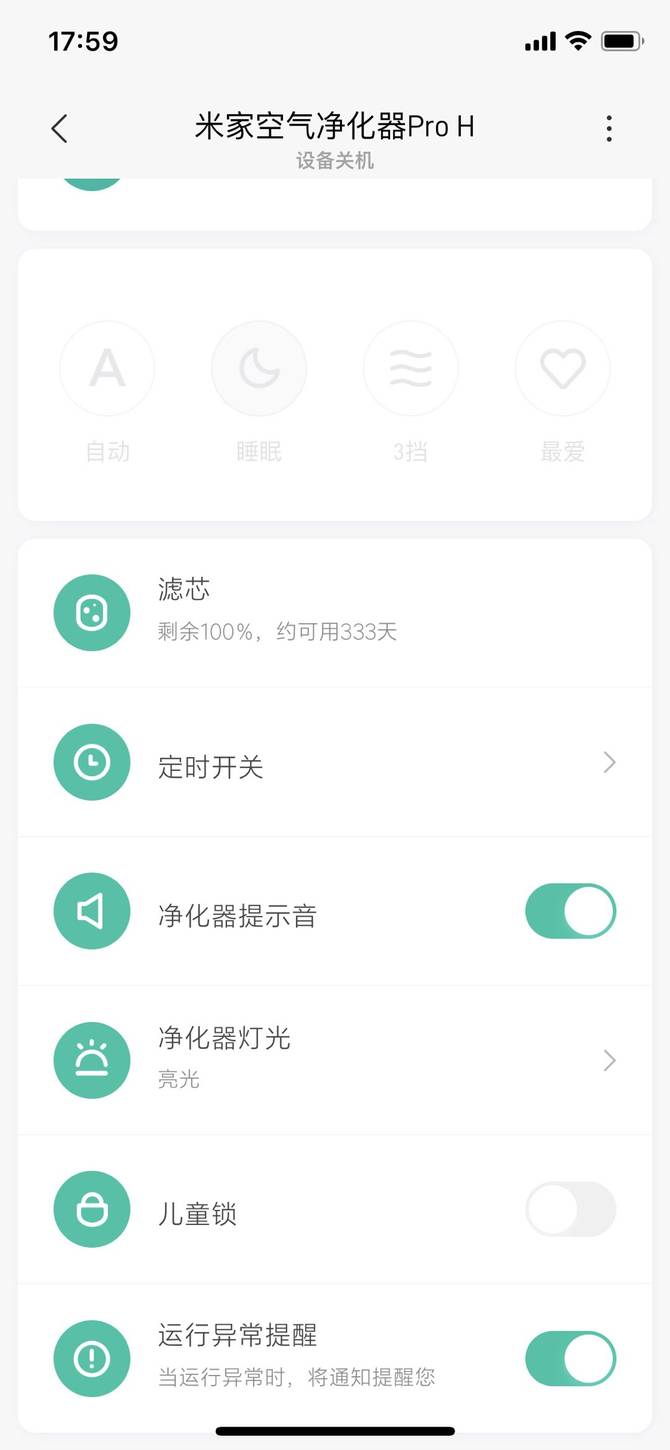Open the 滤芯 filter details row
670x1450 pixels.
[335, 613]
